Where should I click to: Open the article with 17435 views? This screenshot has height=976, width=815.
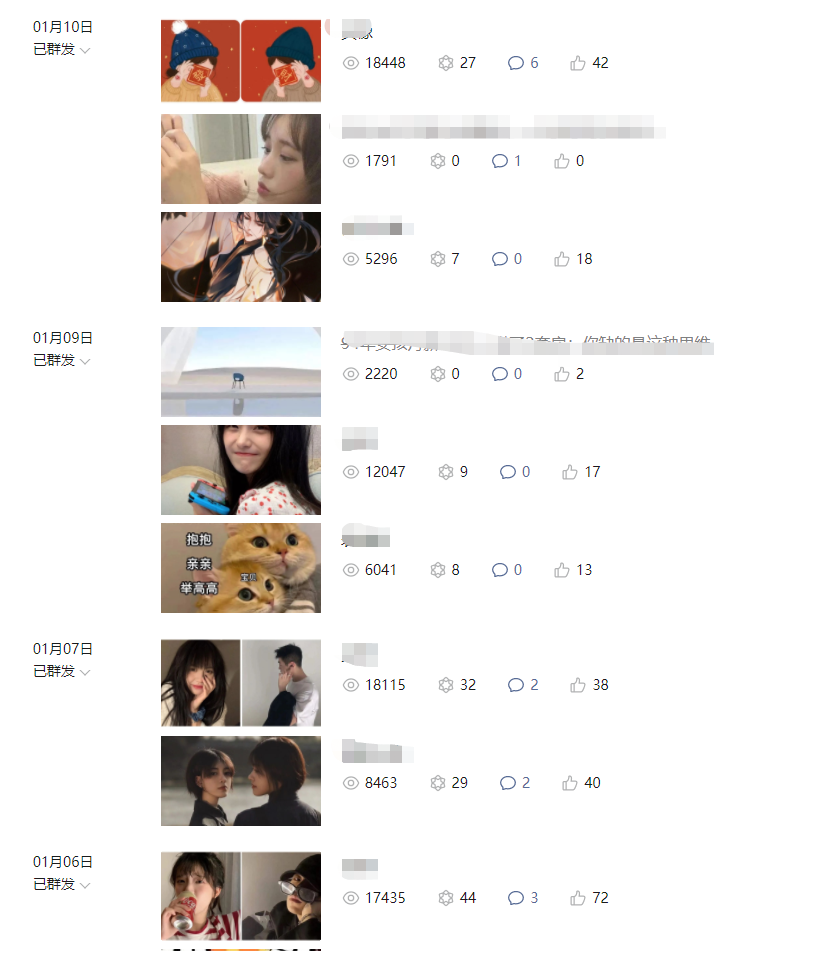pos(240,896)
